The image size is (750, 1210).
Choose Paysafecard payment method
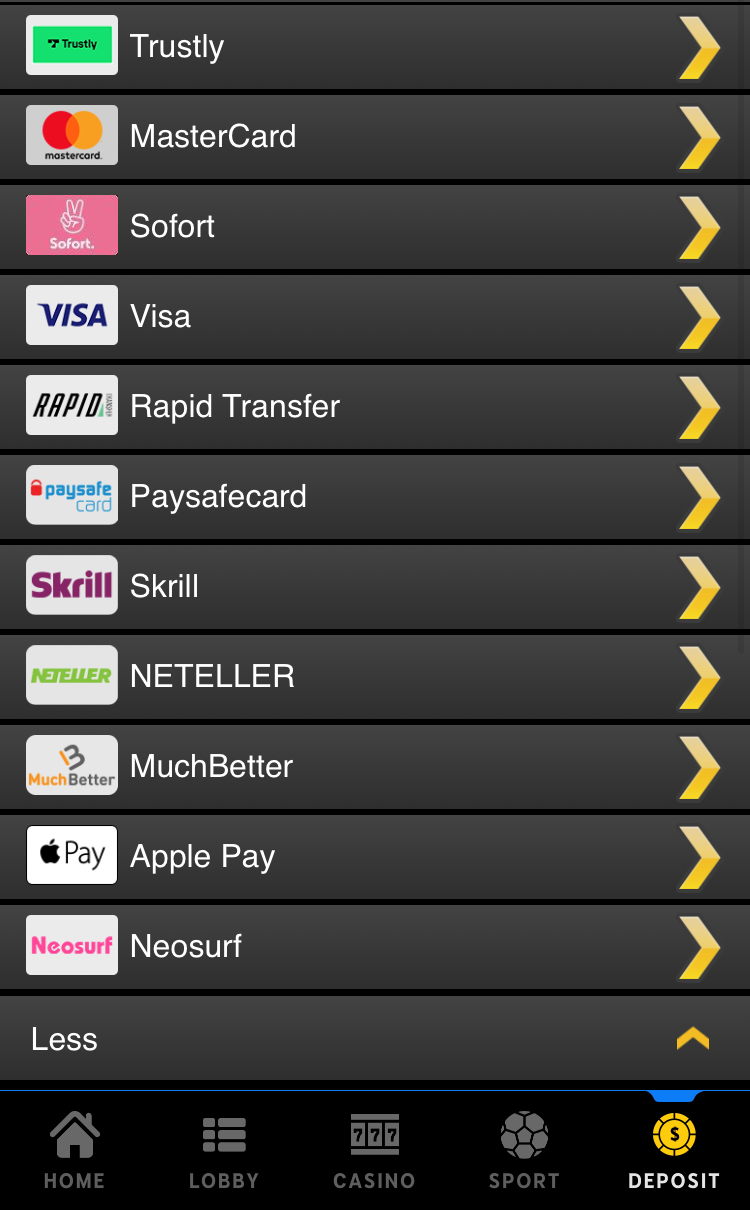375,496
